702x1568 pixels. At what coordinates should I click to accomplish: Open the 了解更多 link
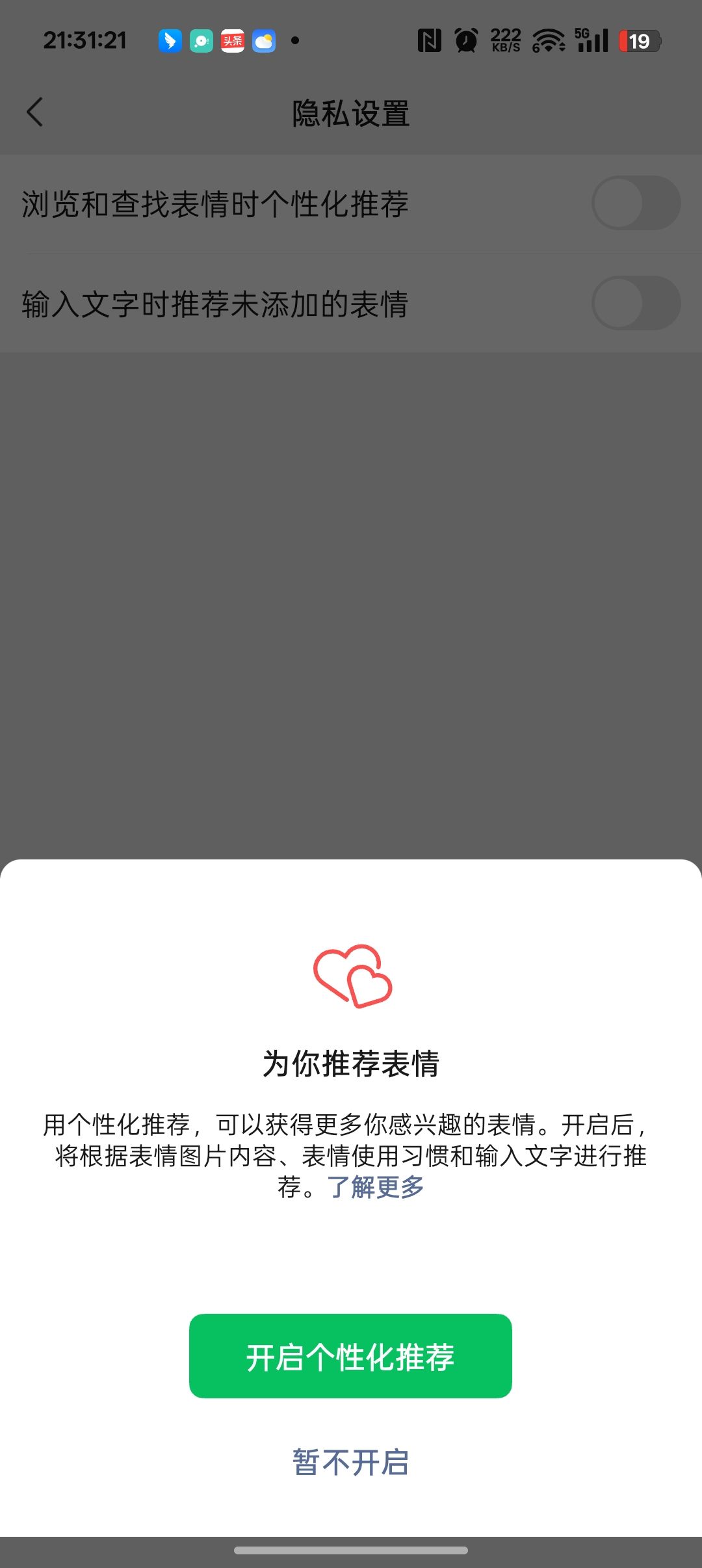point(376,1188)
